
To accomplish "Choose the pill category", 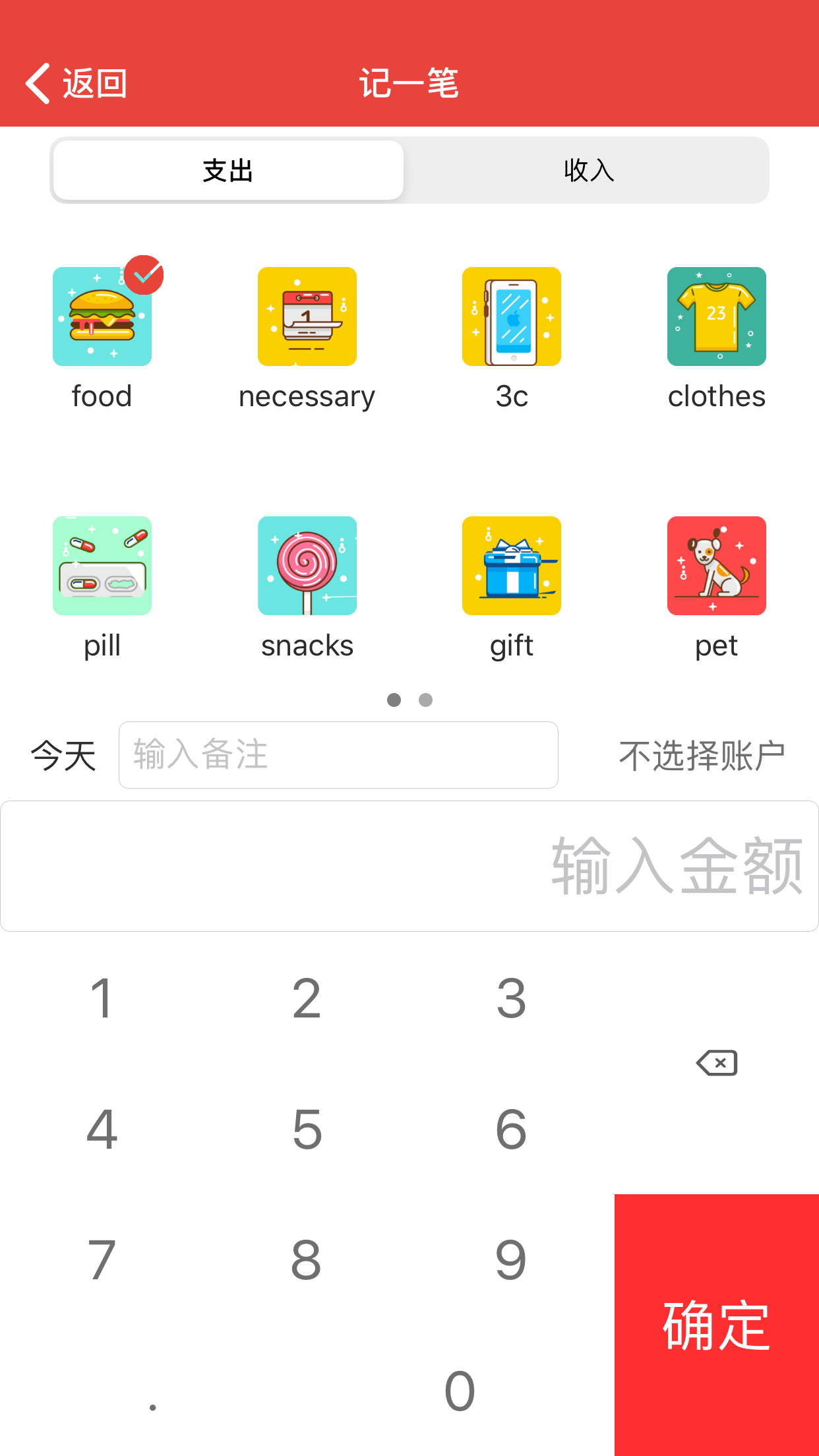I will 102,566.
